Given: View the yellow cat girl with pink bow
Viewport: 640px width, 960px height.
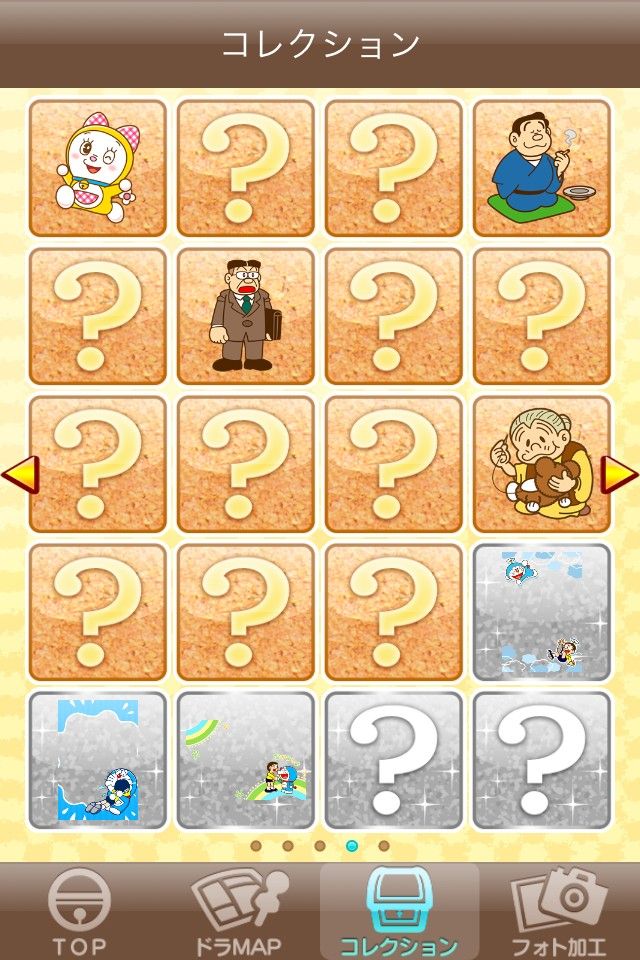Looking at the screenshot, I should 97,168.
